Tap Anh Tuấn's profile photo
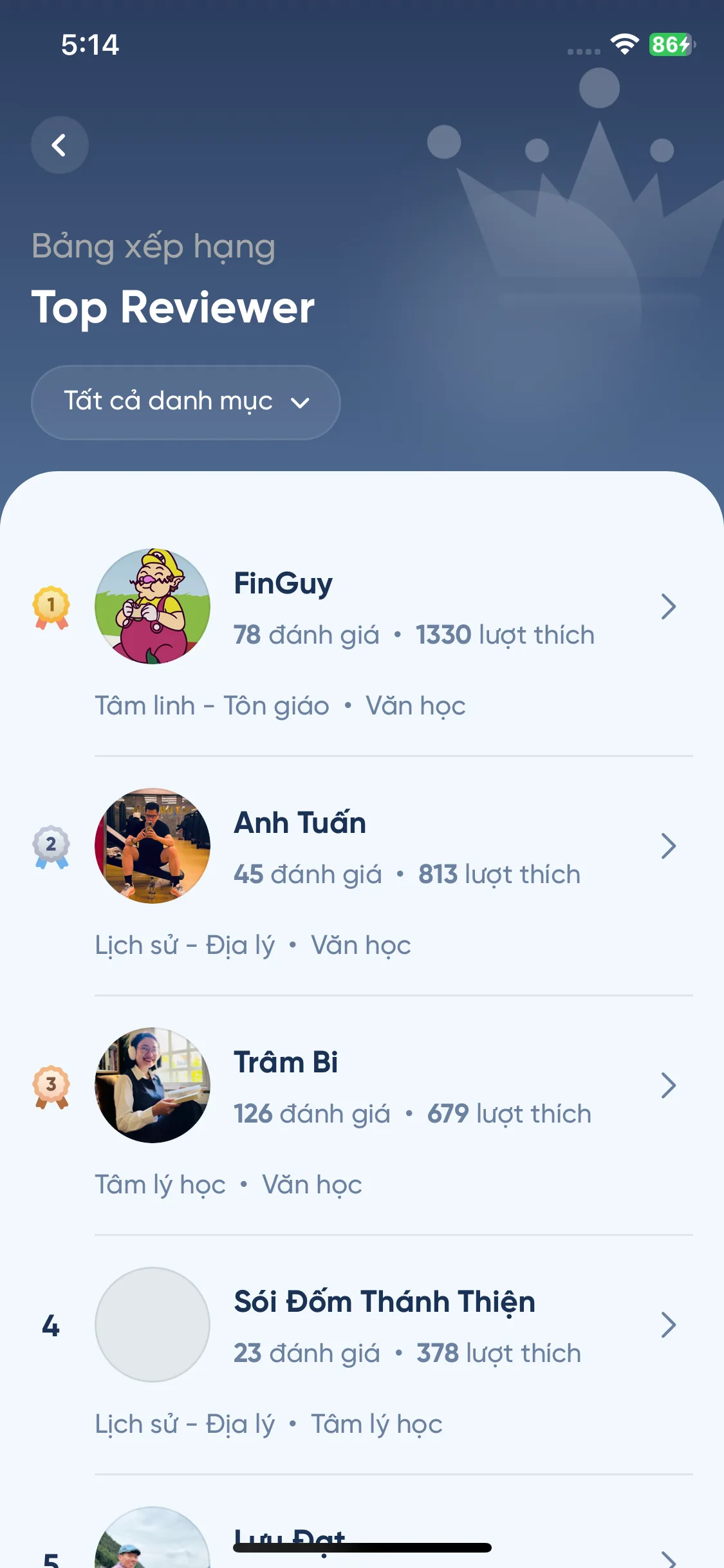The image size is (724, 1568). [153, 846]
